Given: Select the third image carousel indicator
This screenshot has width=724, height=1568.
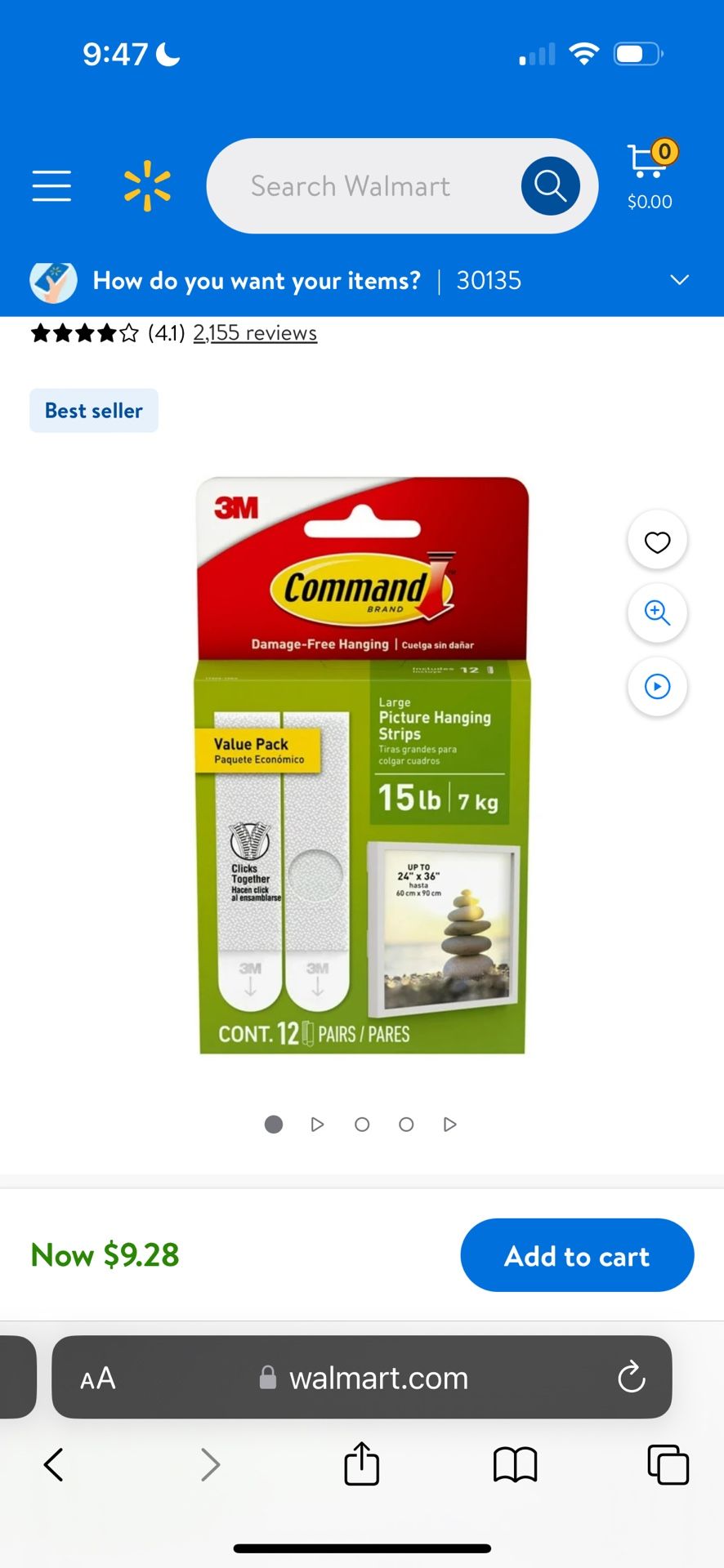Looking at the screenshot, I should click(362, 1125).
